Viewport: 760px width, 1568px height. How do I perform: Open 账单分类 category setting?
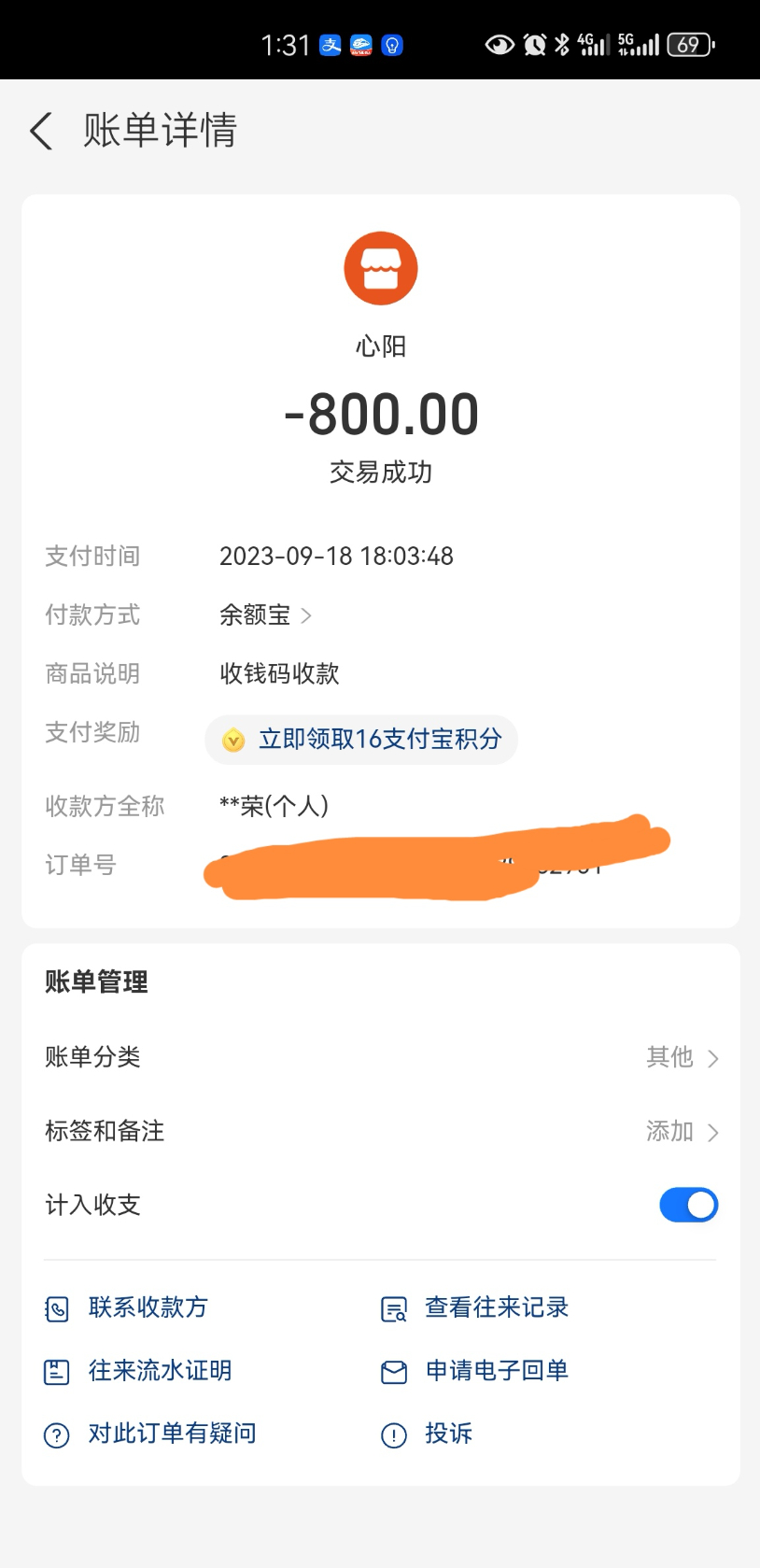pos(380,1057)
